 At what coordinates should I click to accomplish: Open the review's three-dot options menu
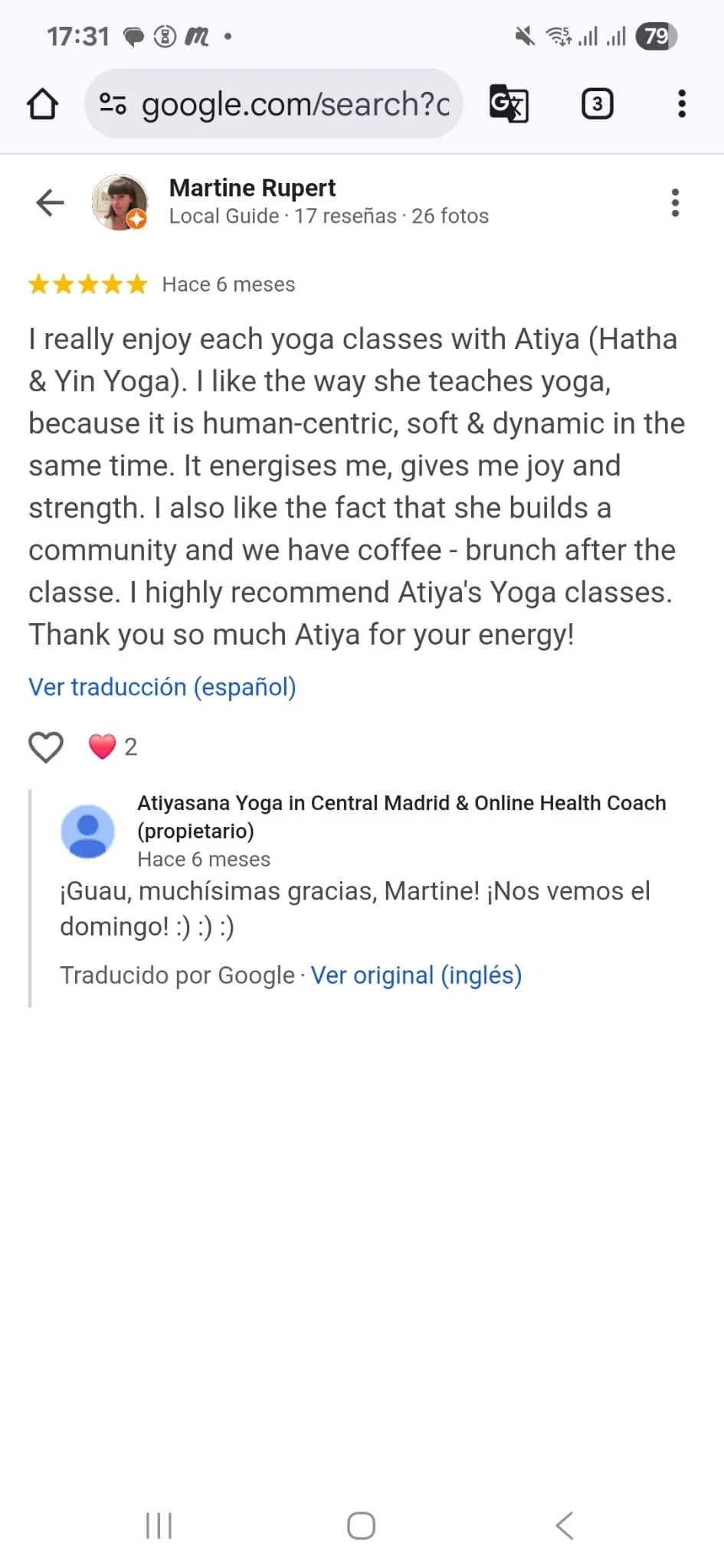[675, 203]
